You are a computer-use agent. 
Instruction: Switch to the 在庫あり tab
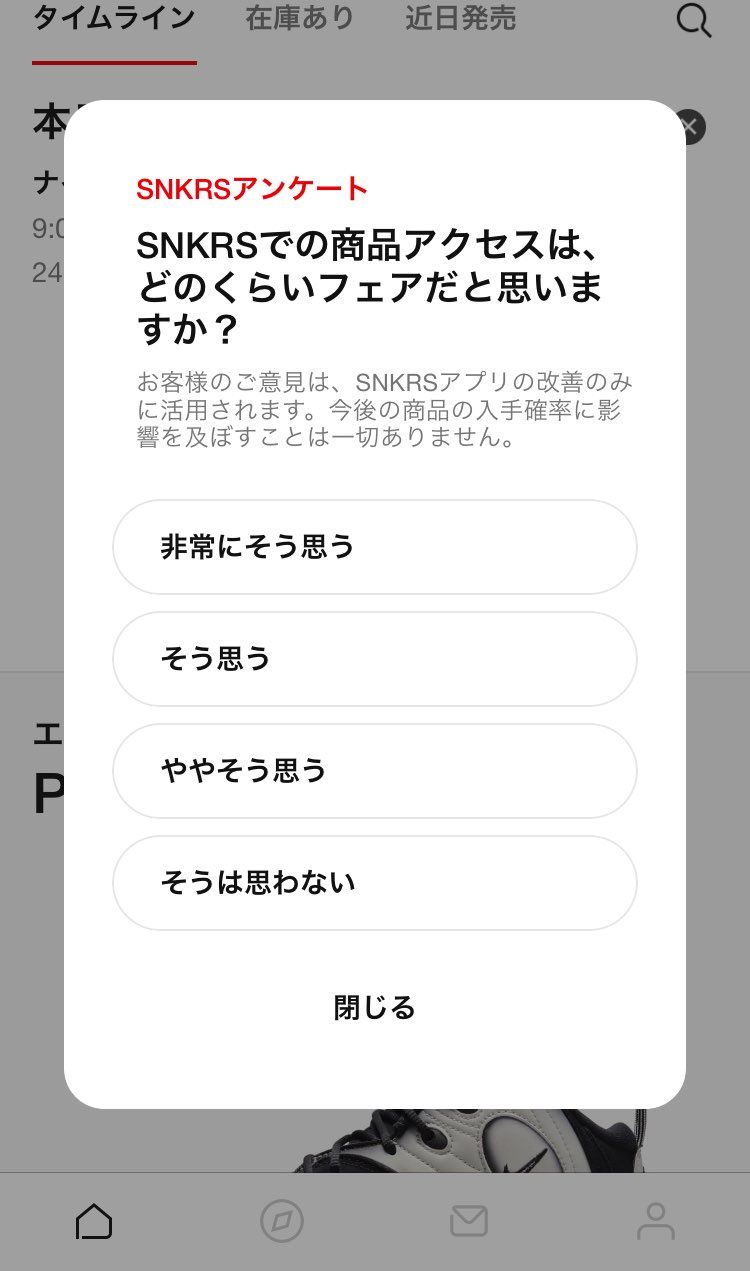click(299, 18)
